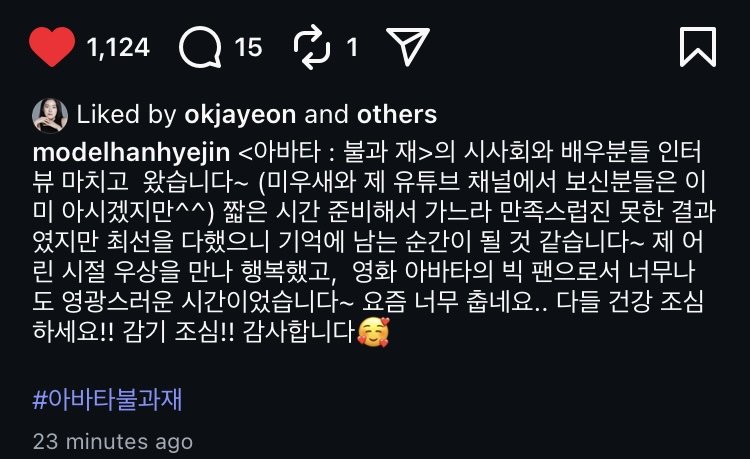This screenshot has width=750, height=459.
Task: Tap the repost arrows icon
Action: (x=312, y=46)
